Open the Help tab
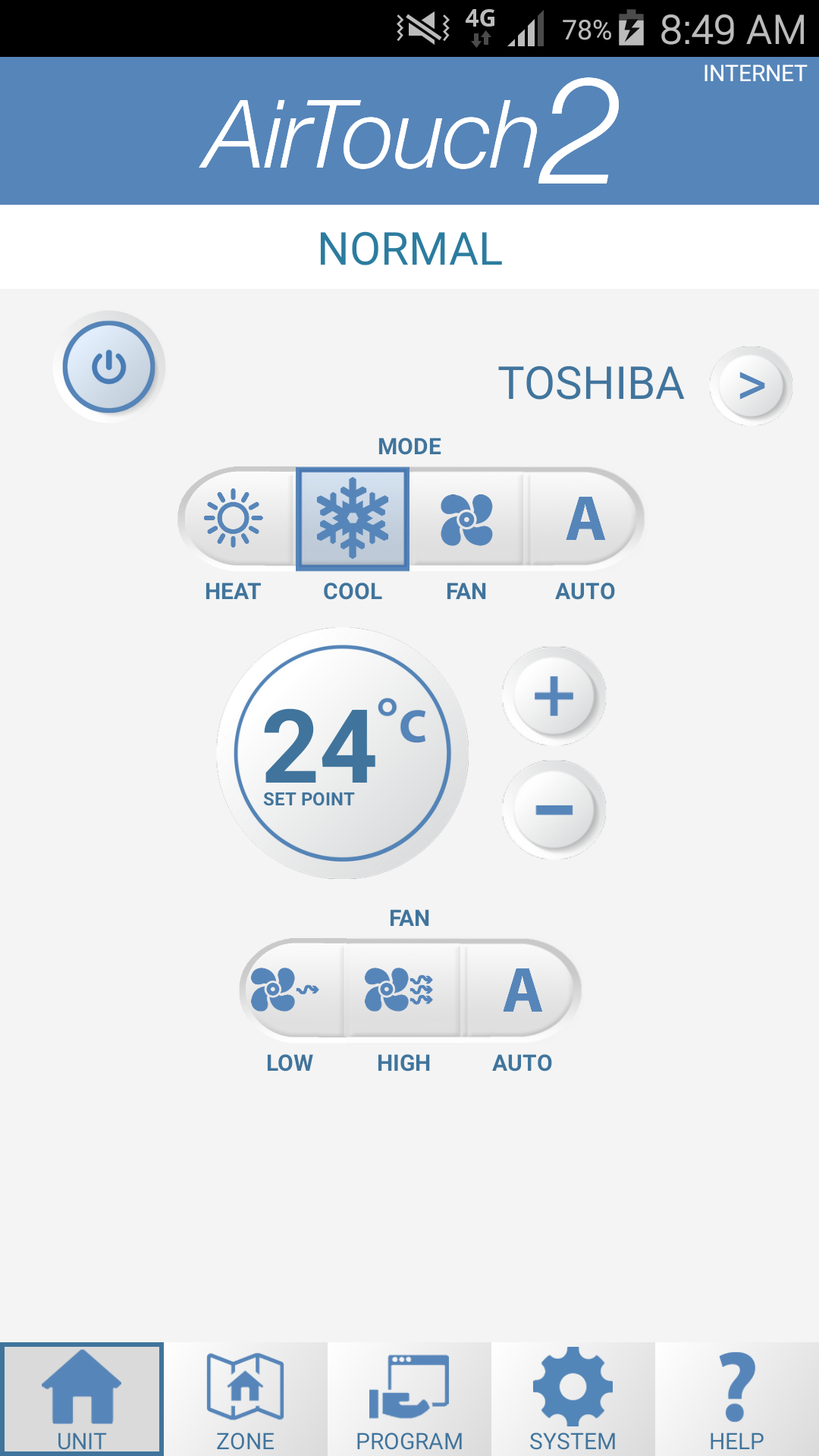 pos(736,1399)
